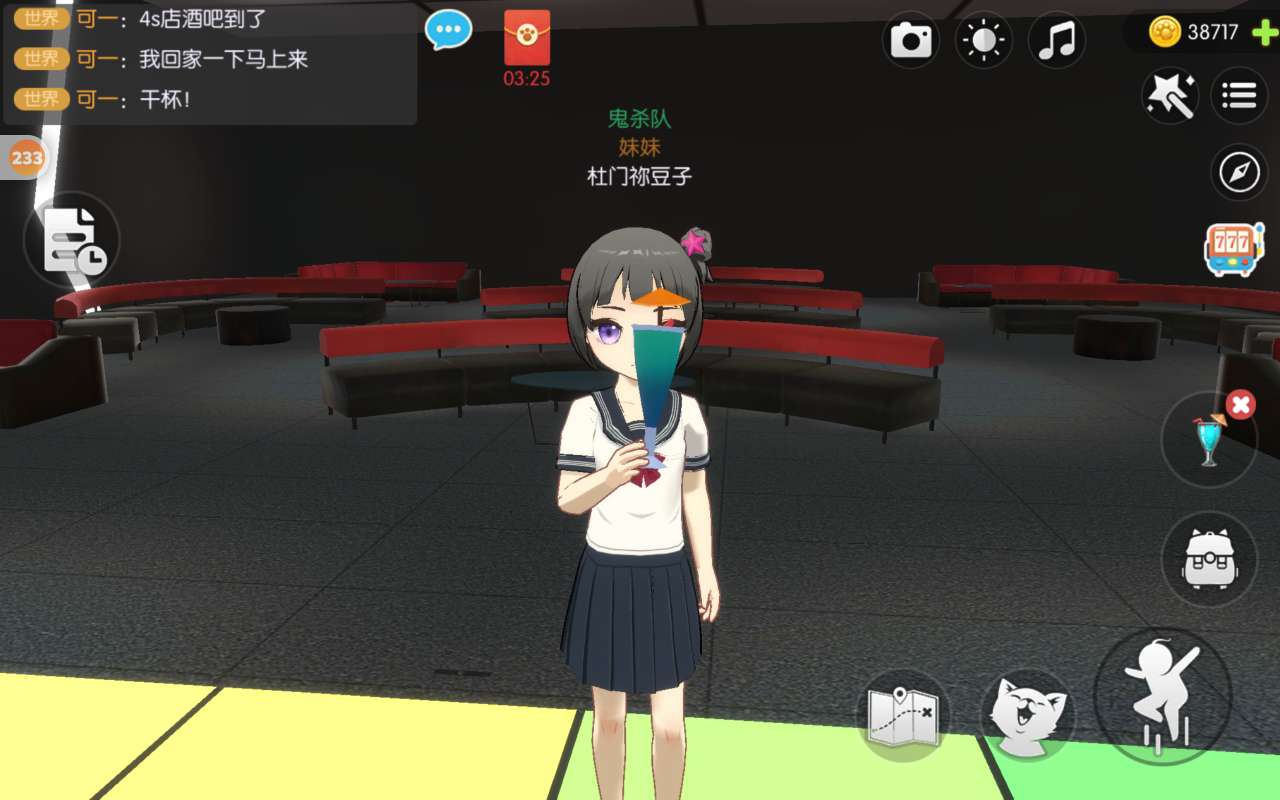Expand the world chat messages panel

(x=210, y=60)
